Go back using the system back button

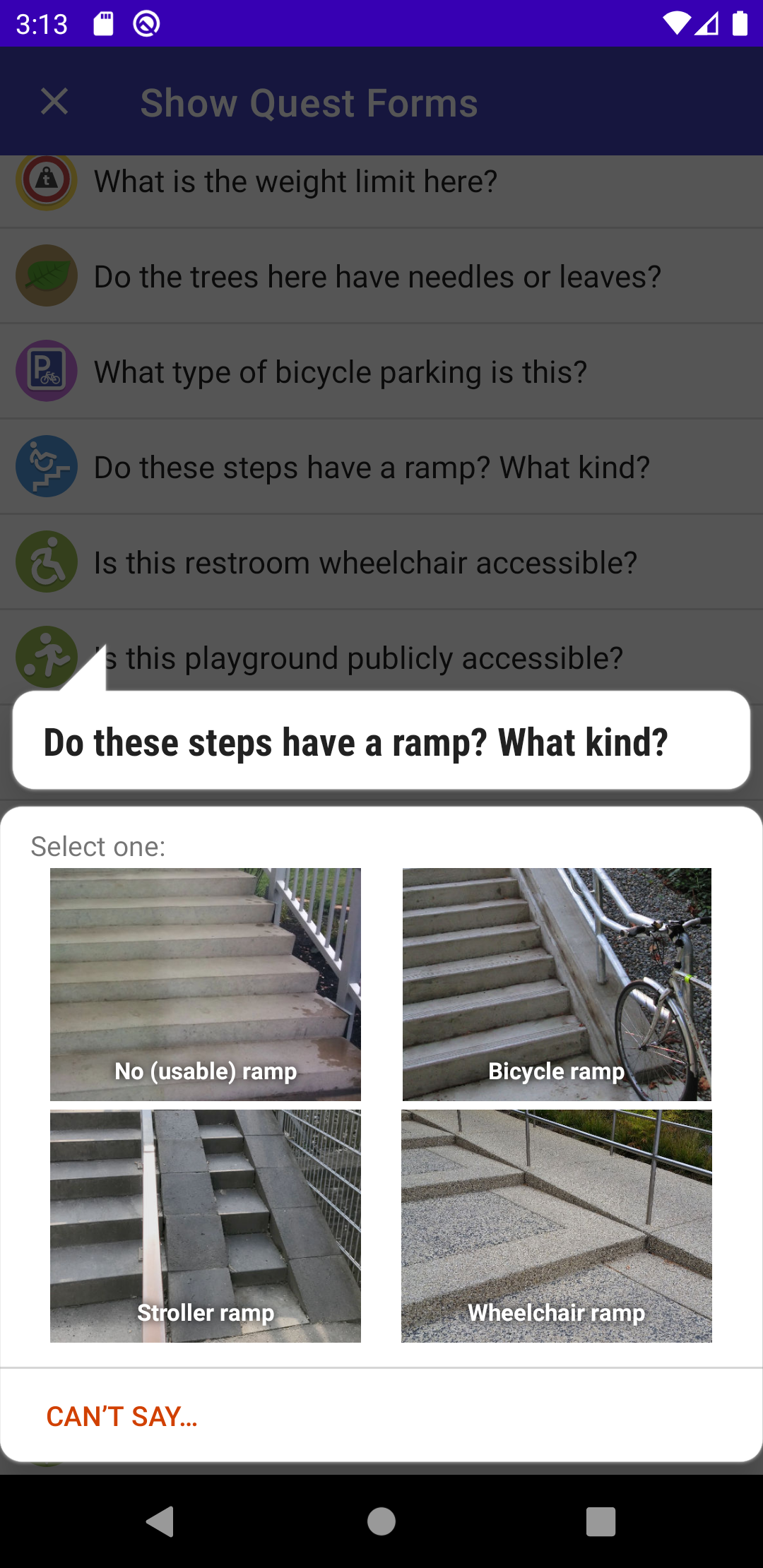[160, 1521]
